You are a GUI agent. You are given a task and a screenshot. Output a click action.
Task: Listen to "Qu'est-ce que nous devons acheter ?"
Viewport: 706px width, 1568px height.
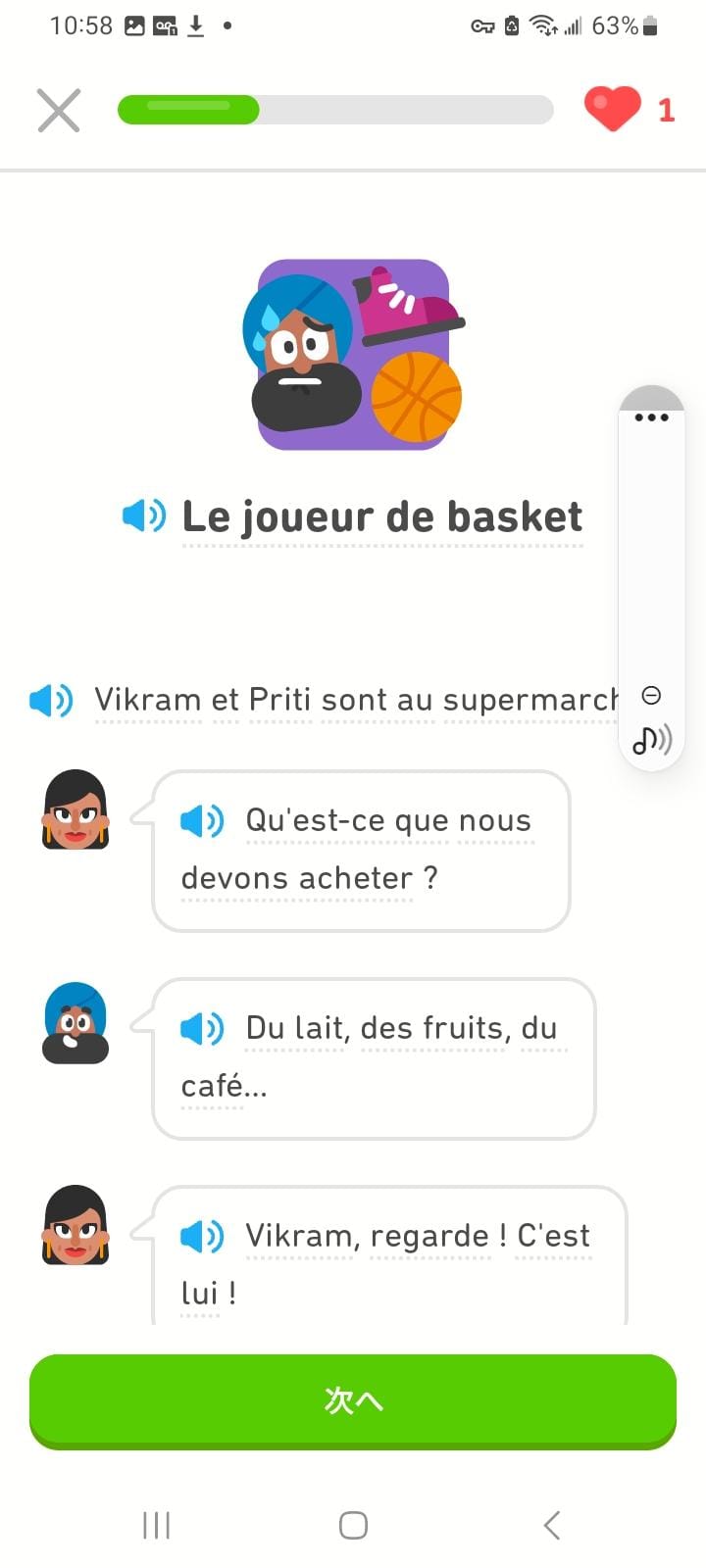tap(202, 820)
